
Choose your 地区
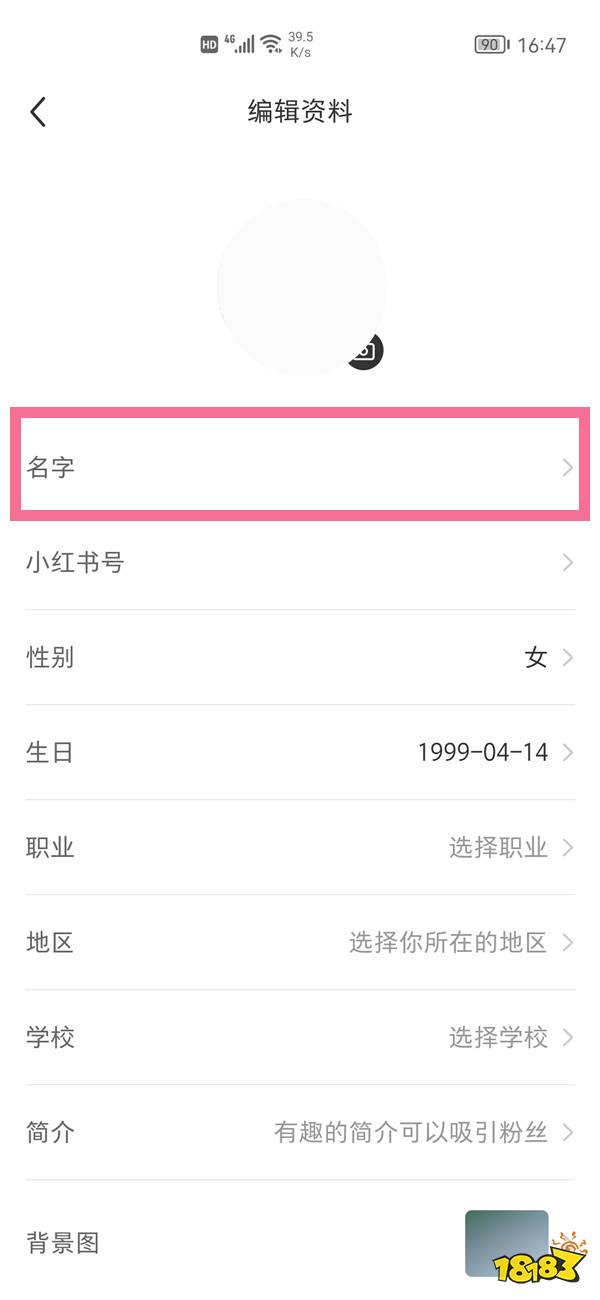click(300, 943)
